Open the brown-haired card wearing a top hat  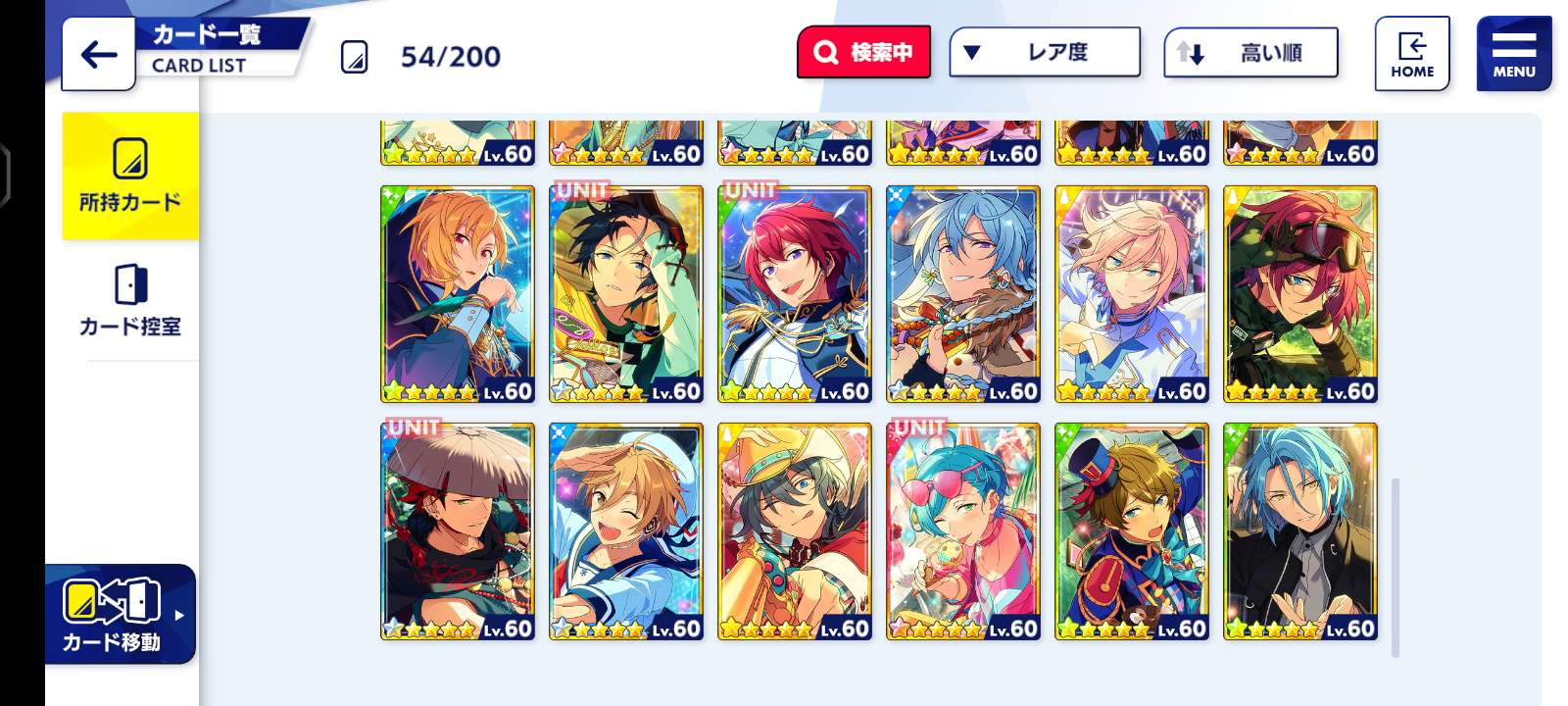1132,530
